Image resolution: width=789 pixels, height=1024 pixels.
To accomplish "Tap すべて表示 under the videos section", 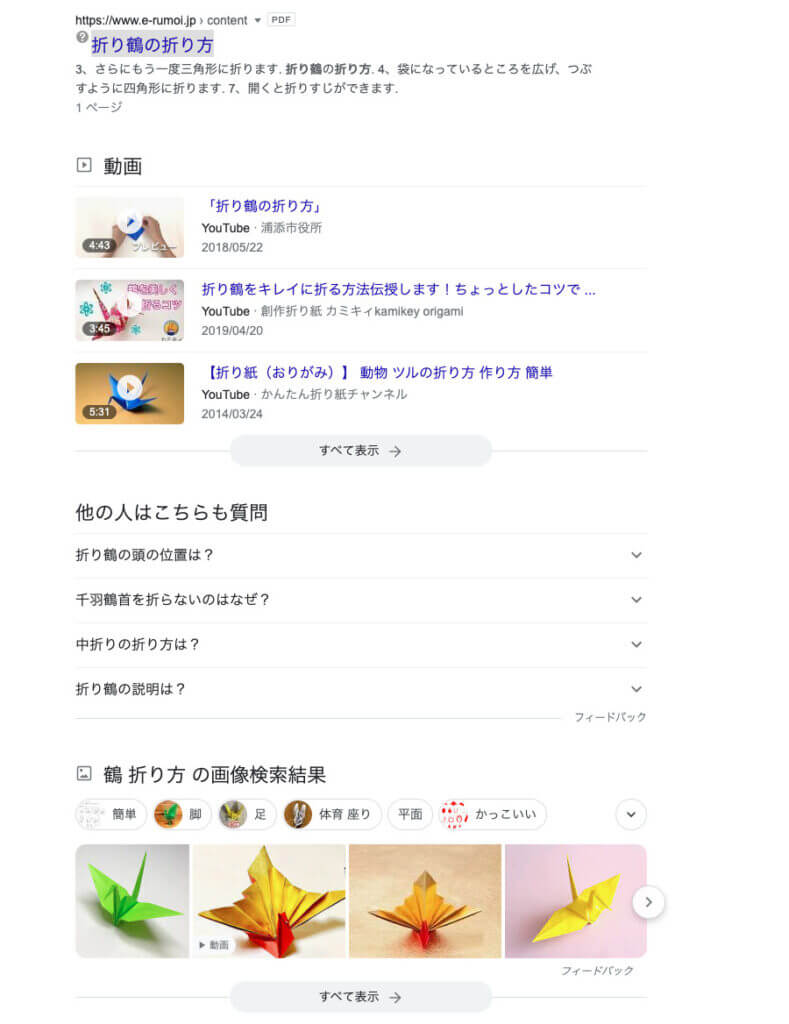I will coord(360,451).
